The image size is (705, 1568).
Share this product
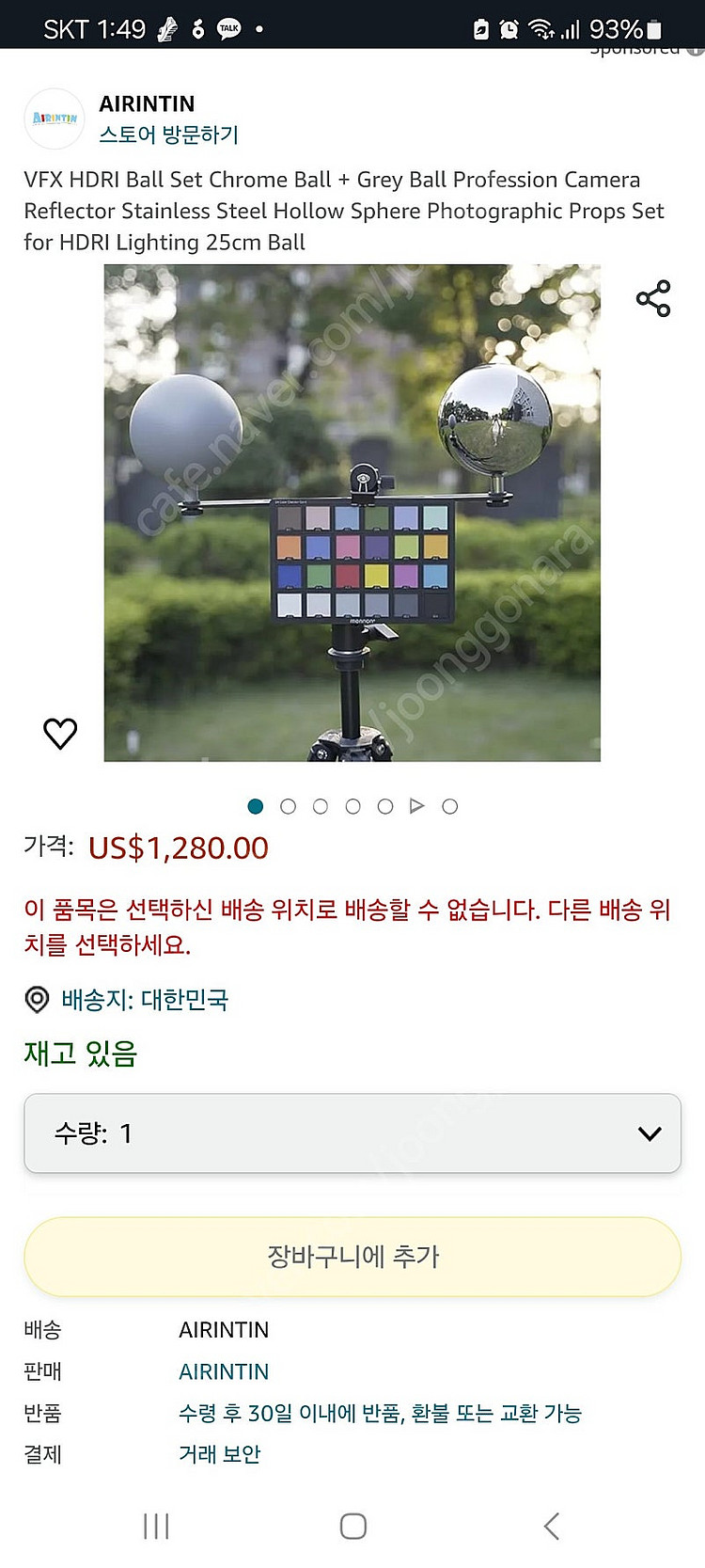point(653,298)
